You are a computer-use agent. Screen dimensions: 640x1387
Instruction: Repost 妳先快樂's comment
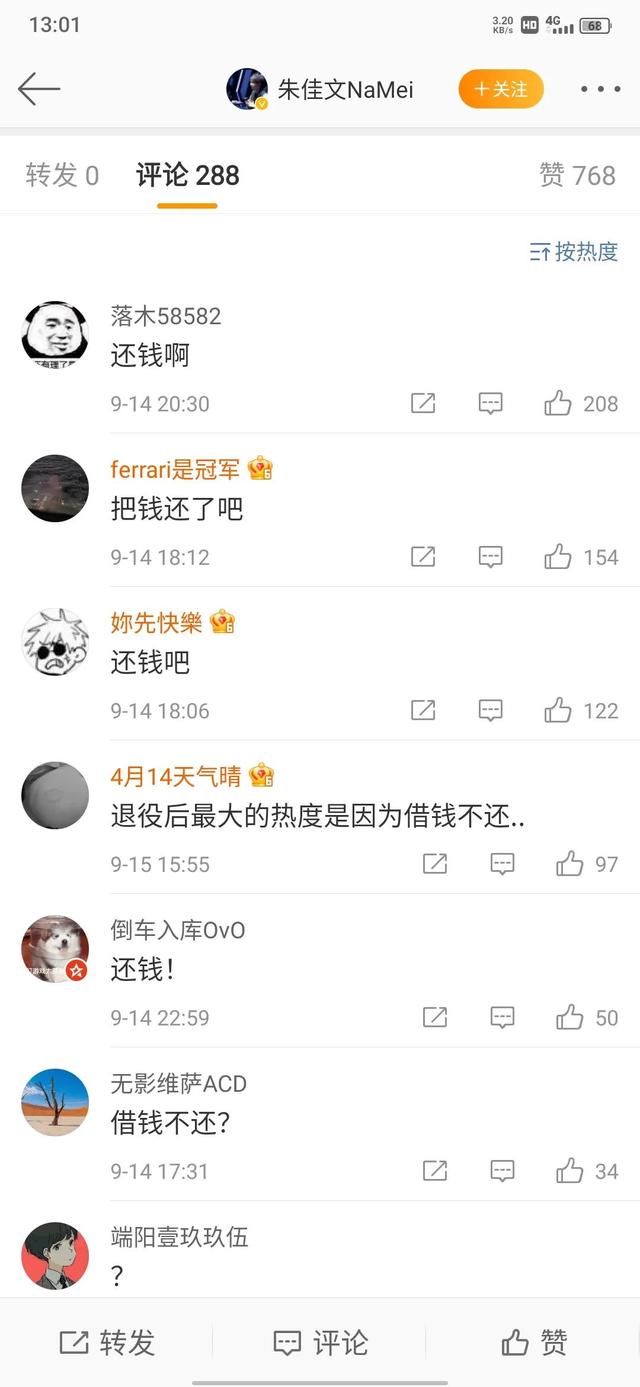[423, 711]
